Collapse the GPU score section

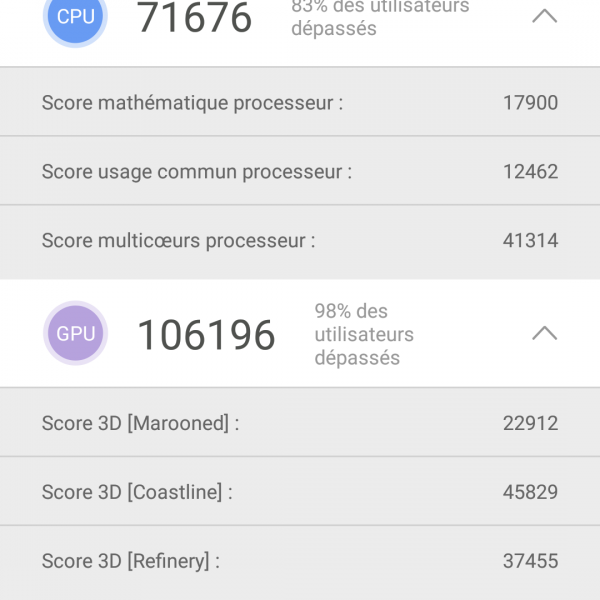544,333
